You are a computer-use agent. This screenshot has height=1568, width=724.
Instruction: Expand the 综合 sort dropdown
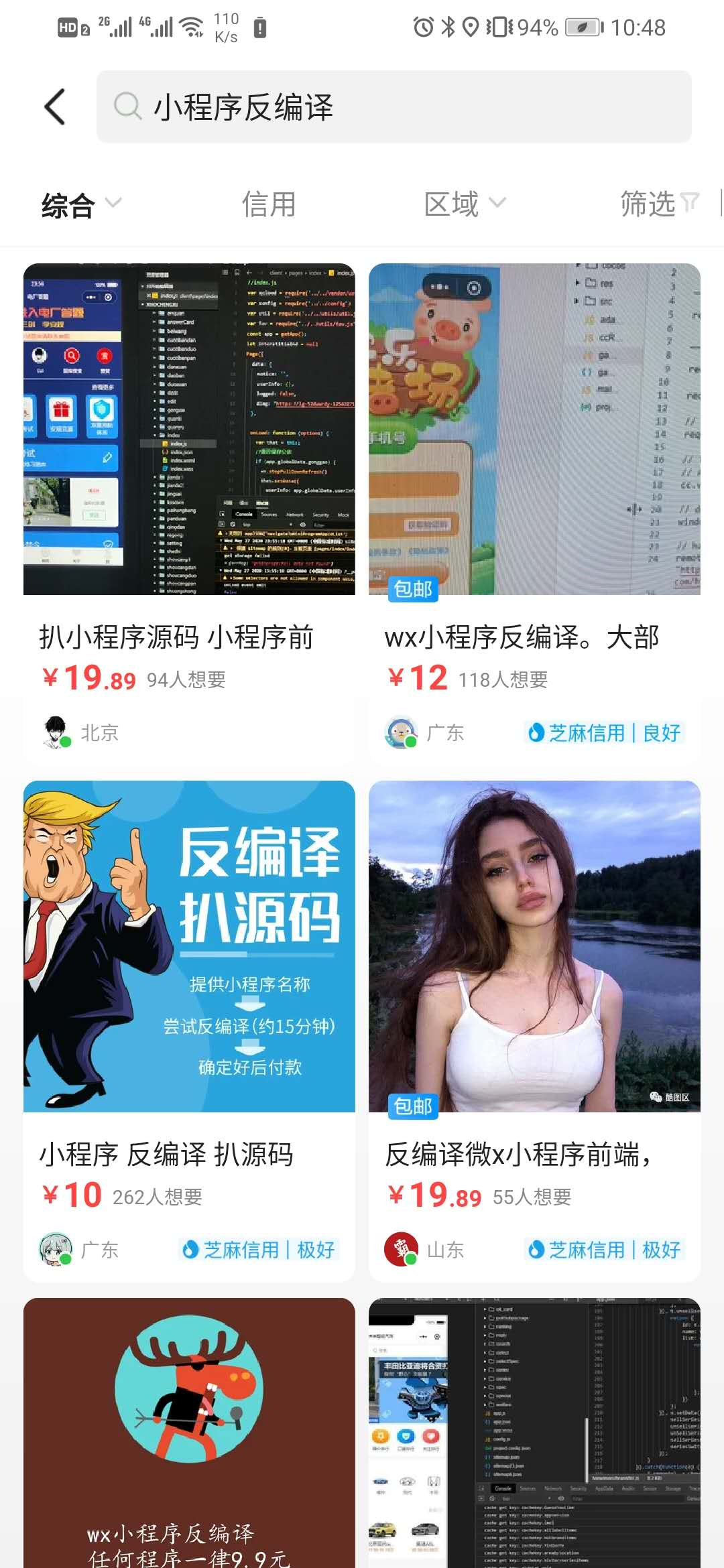pyautogui.click(x=80, y=204)
